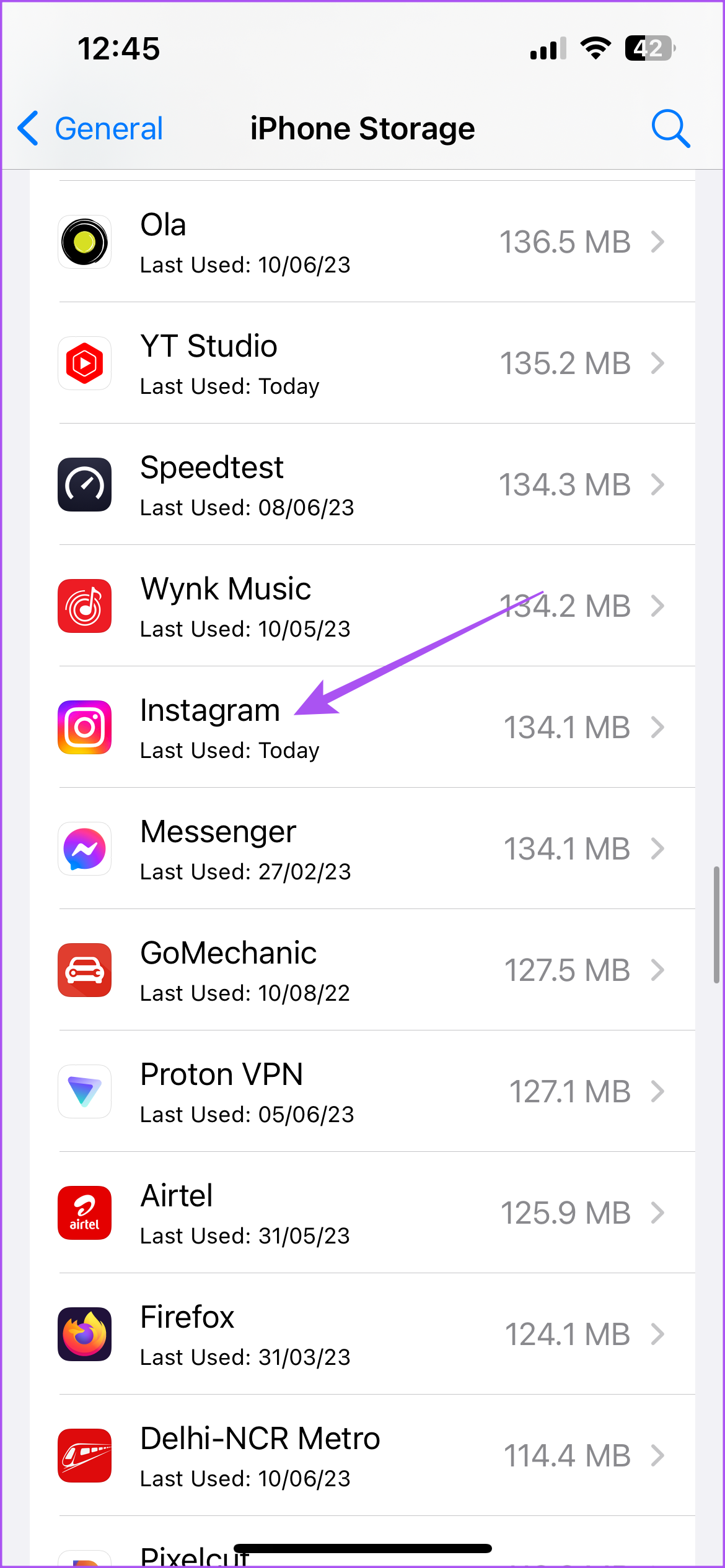Tap the Instagram app icon
This screenshot has width=725, height=1568.
pyautogui.click(x=84, y=727)
